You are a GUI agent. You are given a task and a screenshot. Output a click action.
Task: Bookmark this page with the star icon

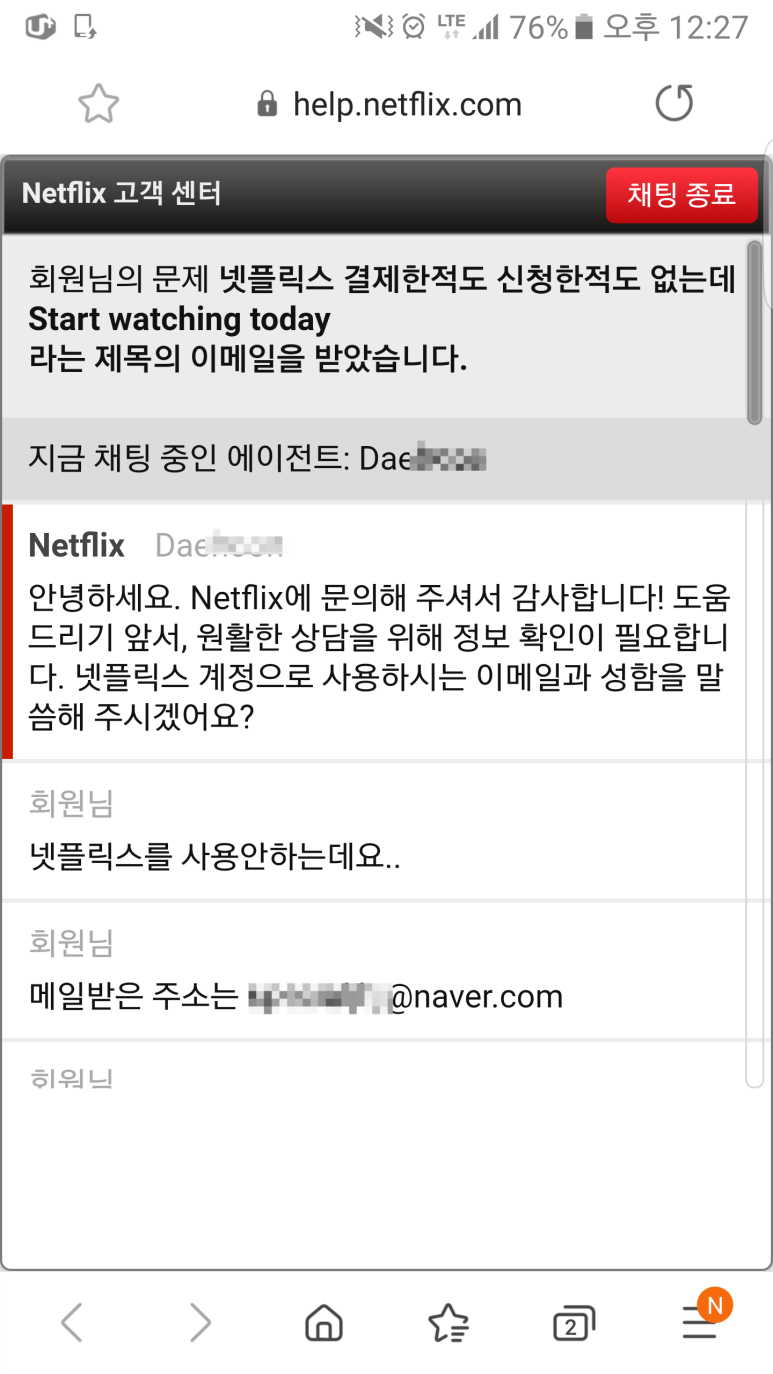point(98,104)
